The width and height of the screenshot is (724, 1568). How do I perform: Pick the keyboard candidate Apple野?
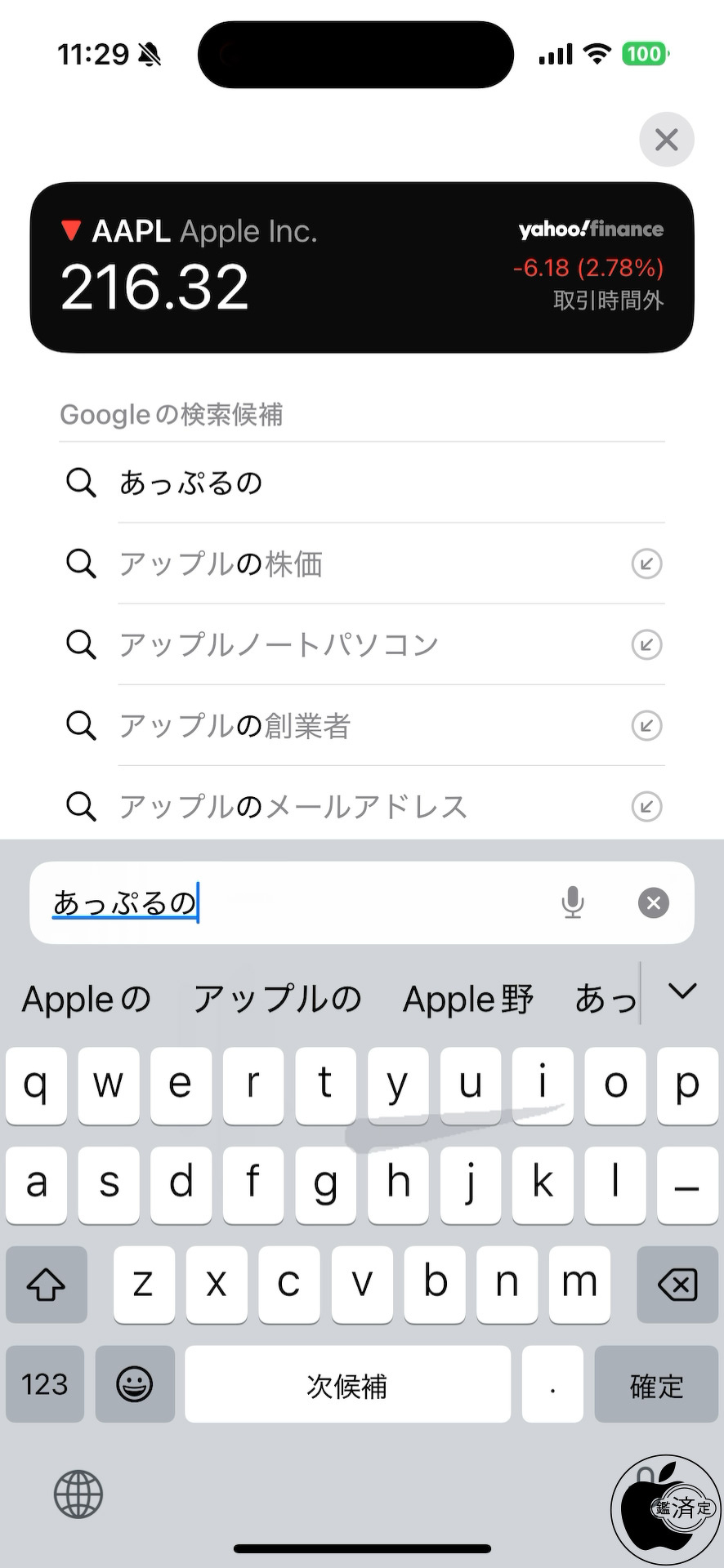click(x=468, y=999)
